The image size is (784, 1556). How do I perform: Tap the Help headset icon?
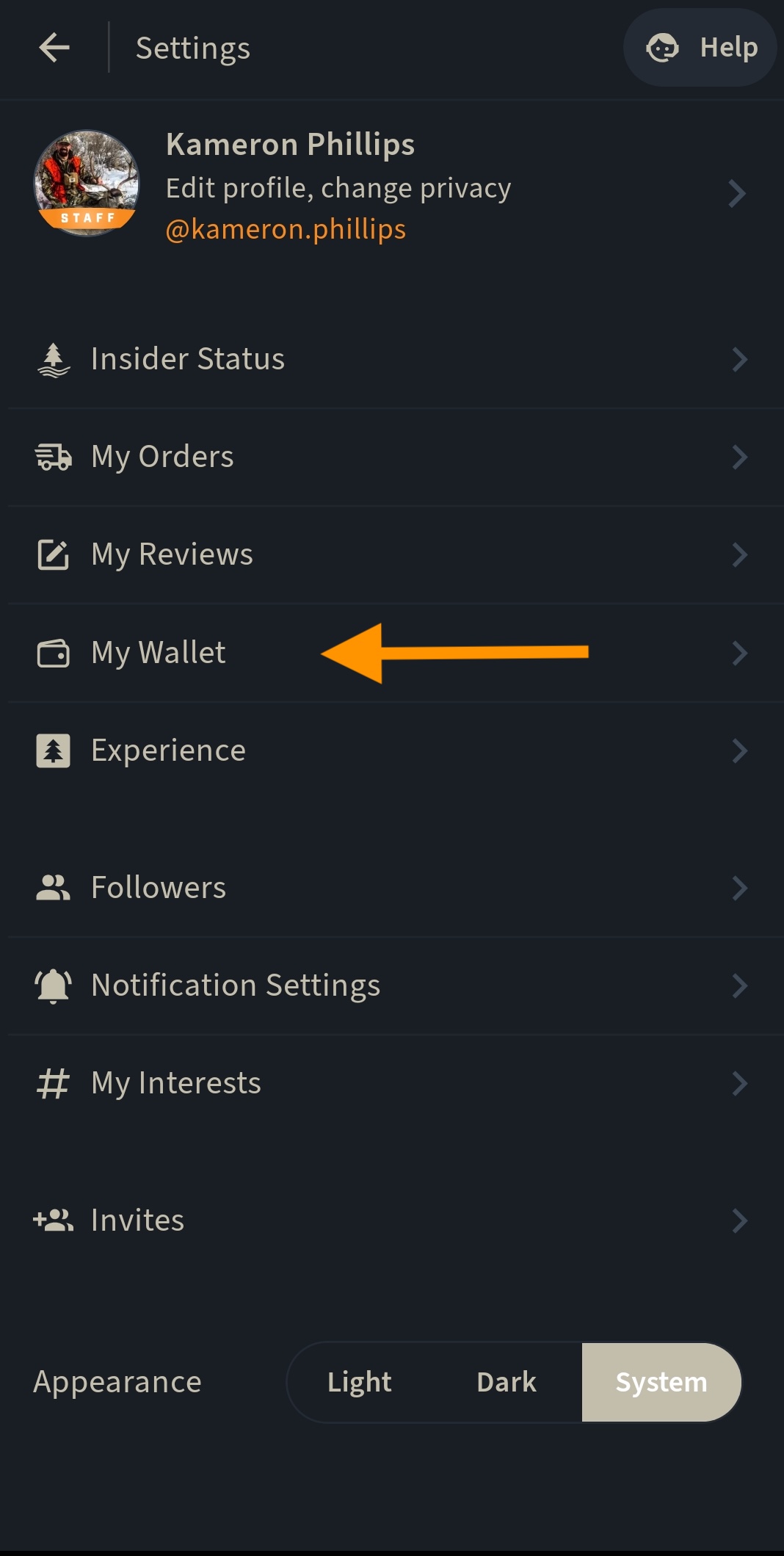point(664,47)
